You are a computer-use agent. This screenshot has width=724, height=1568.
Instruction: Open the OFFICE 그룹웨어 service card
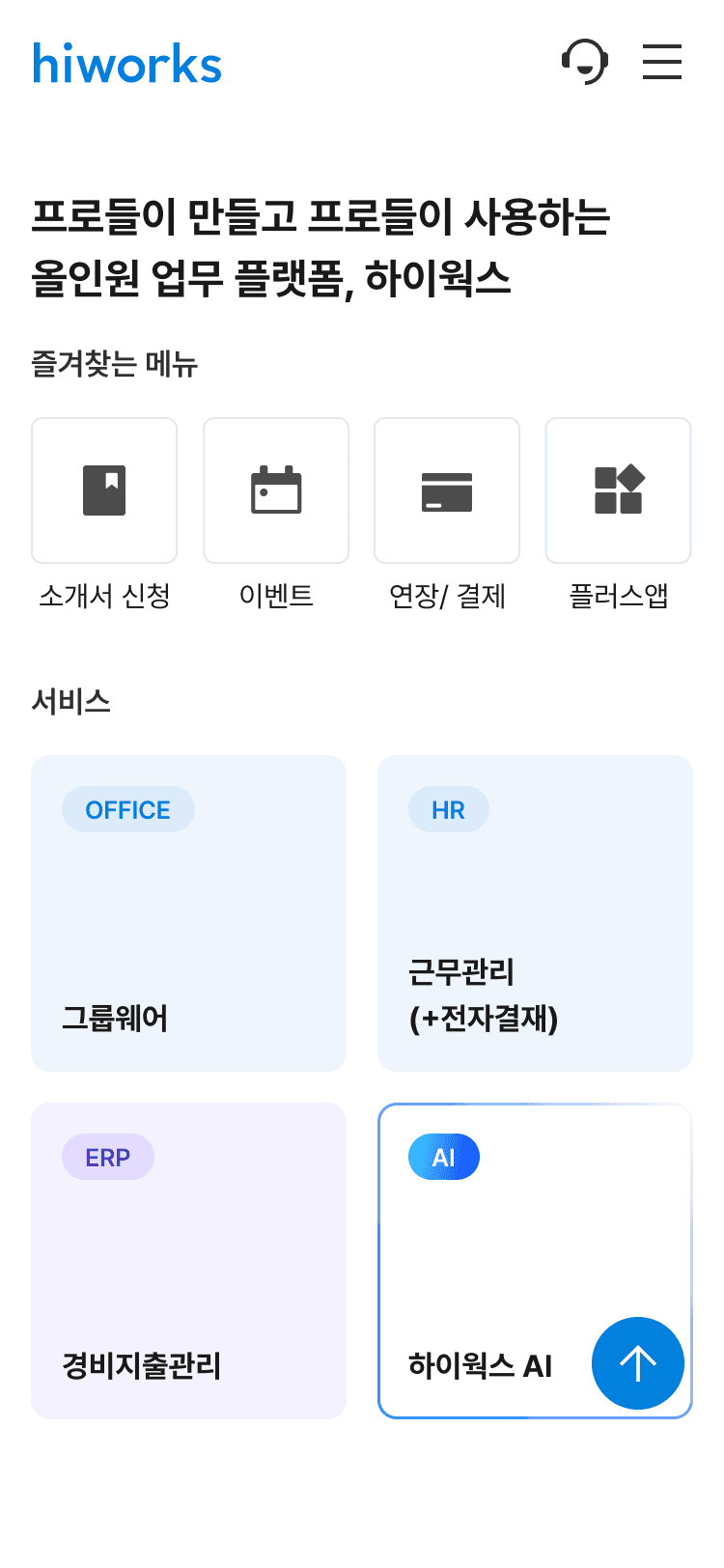click(188, 912)
